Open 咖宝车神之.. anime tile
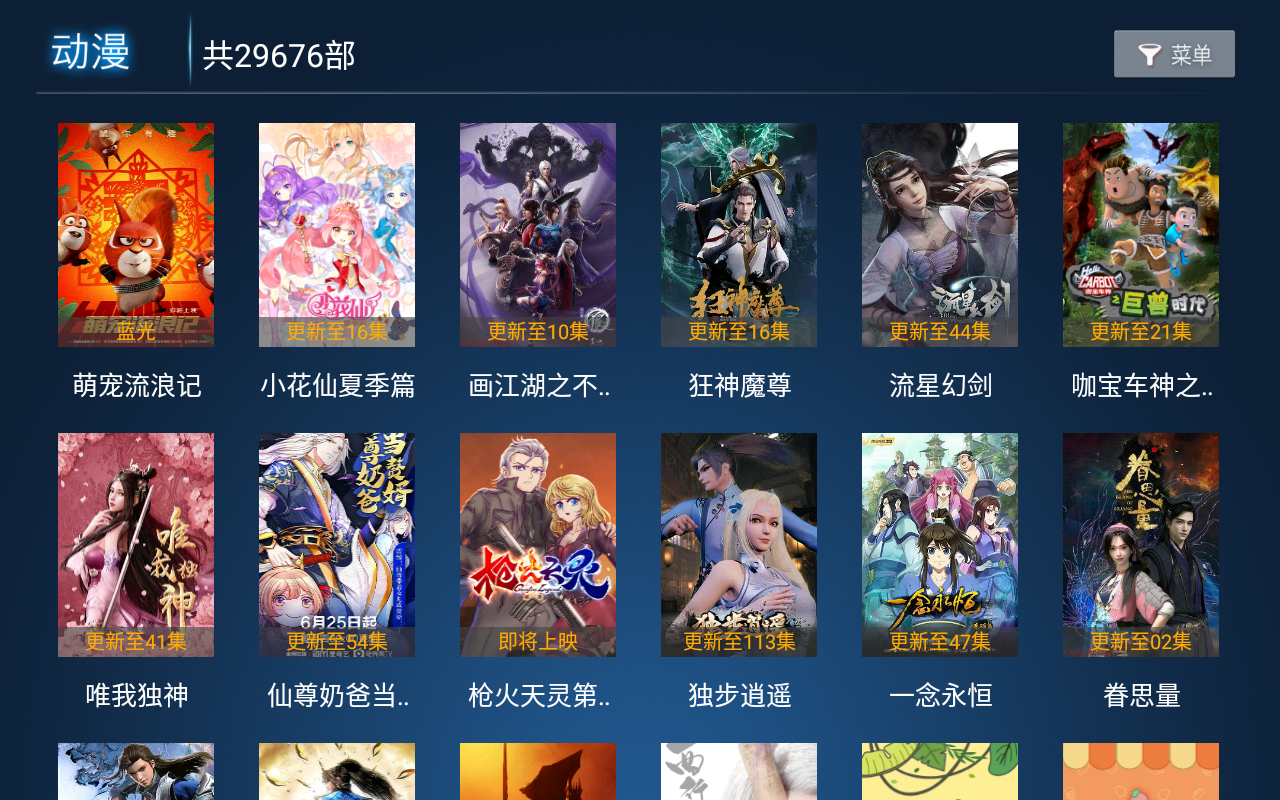1280x800 pixels. pyautogui.click(x=1141, y=235)
